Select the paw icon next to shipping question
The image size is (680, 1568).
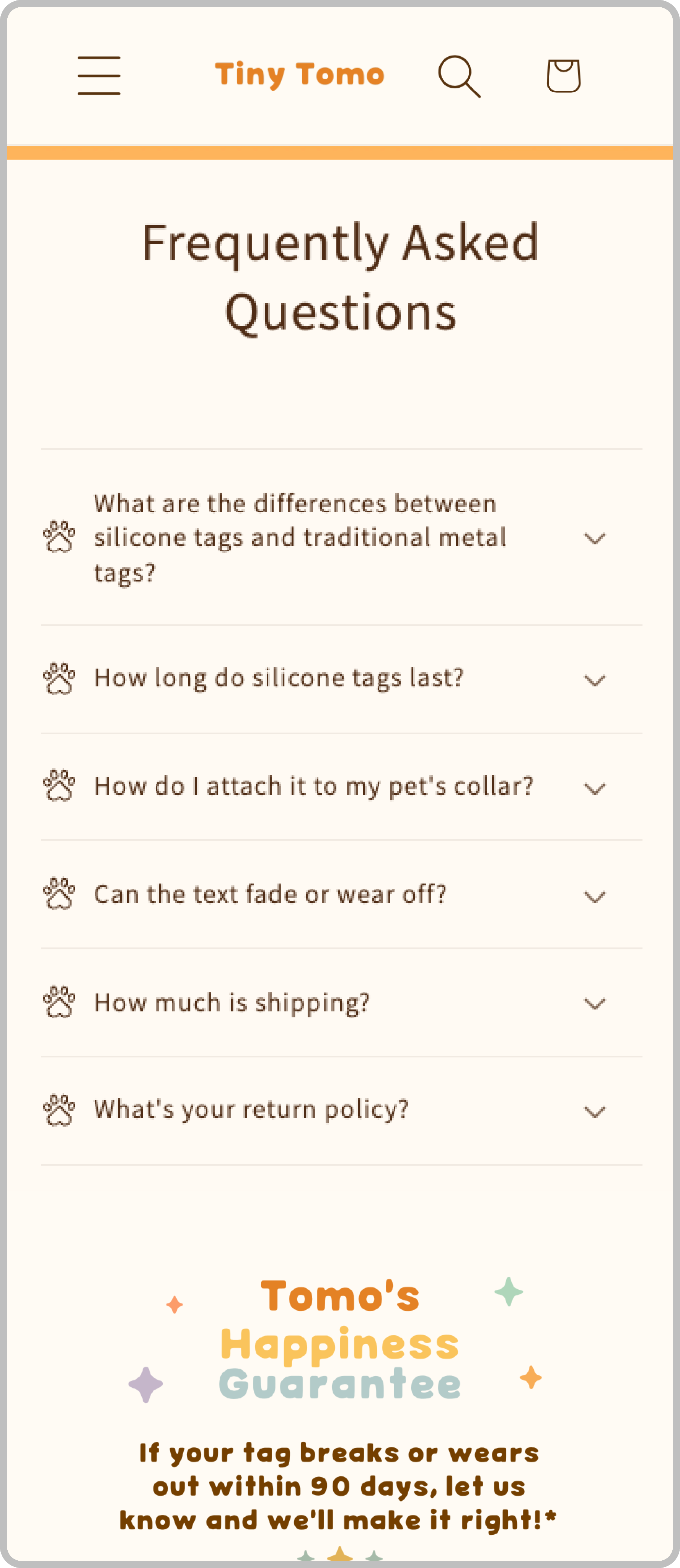point(59,1003)
